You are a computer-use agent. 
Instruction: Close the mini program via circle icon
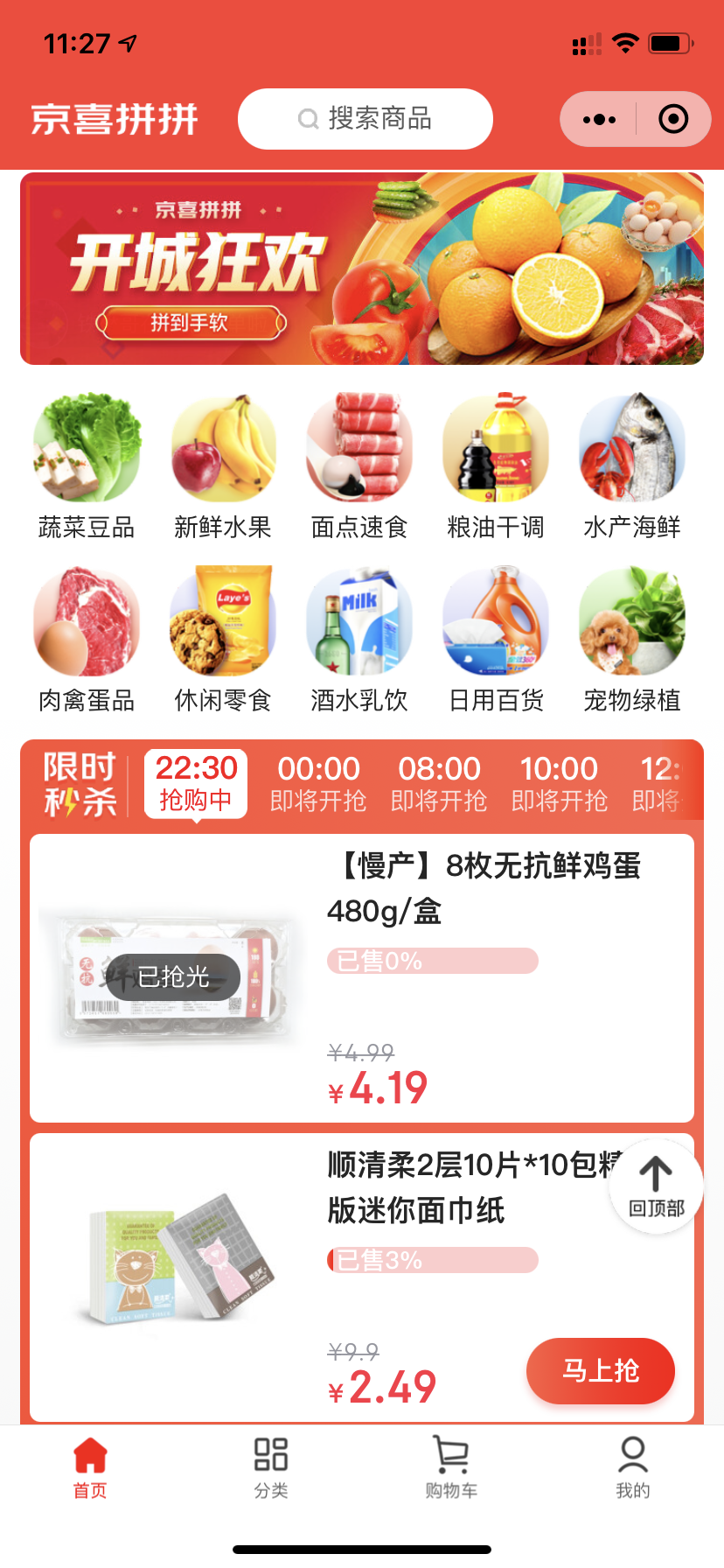point(673,119)
